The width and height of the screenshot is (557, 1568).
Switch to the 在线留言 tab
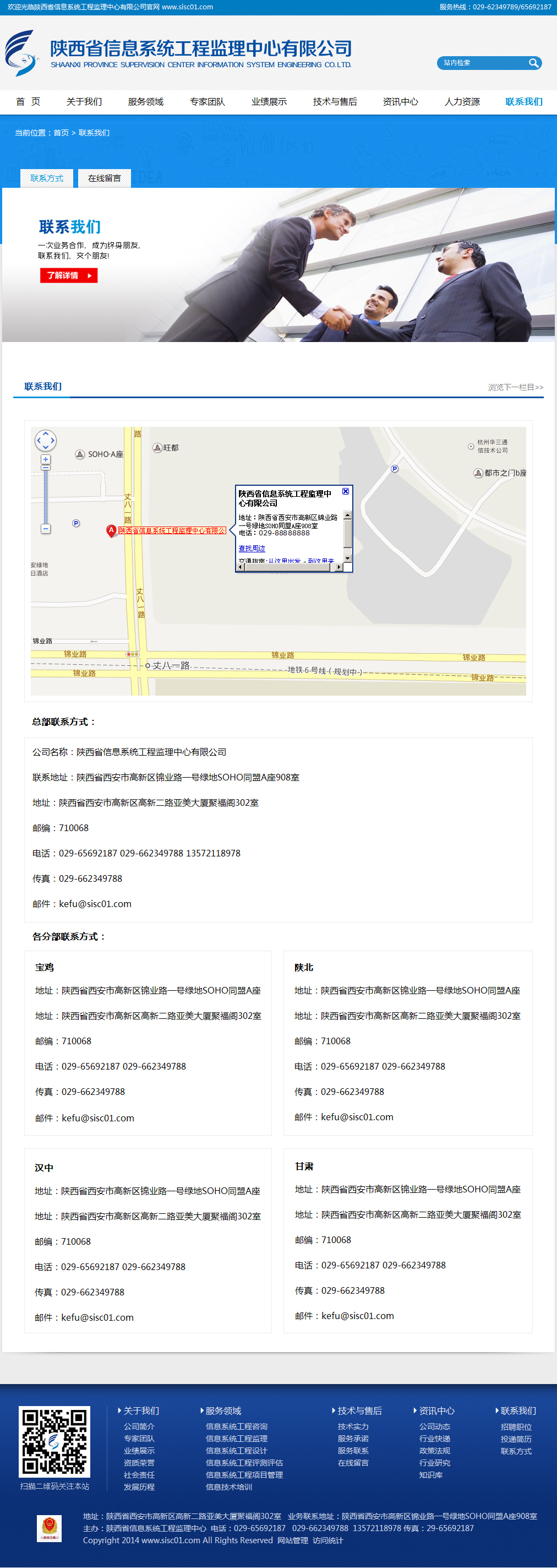point(105,178)
